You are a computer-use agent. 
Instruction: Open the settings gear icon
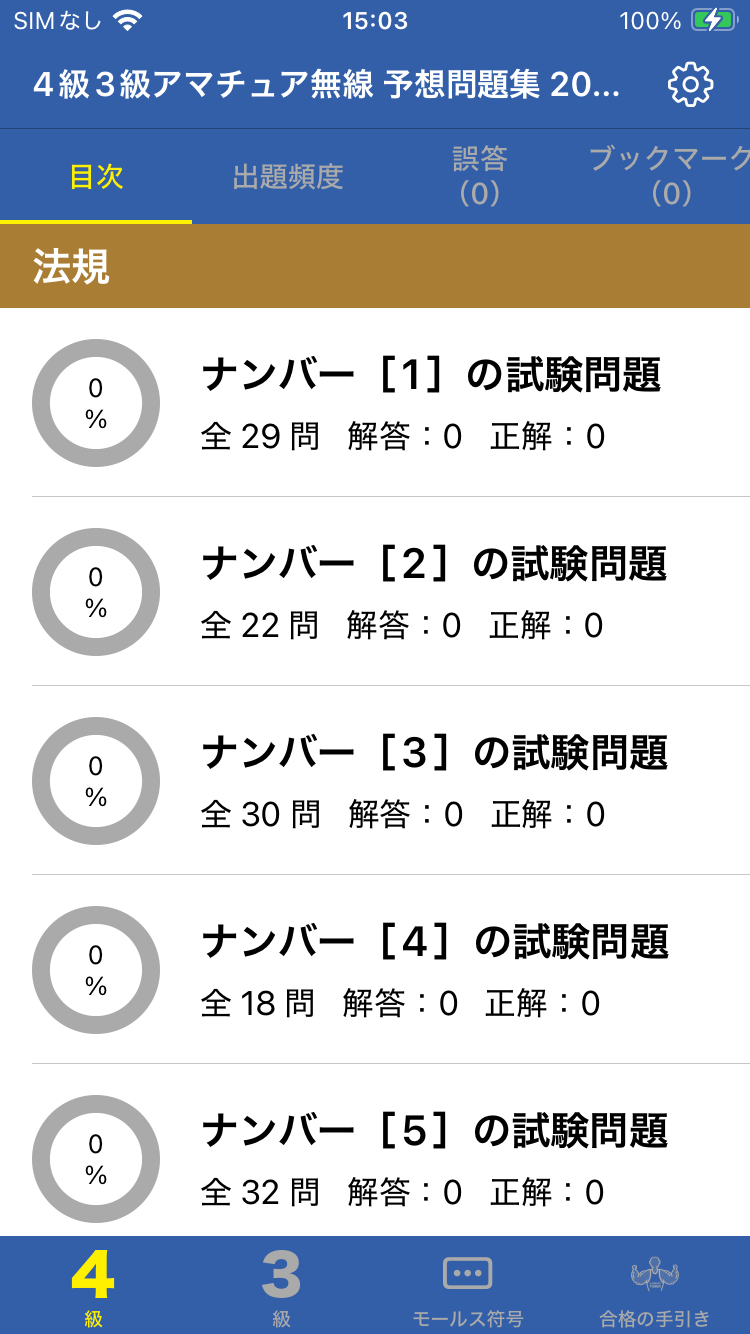[690, 85]
